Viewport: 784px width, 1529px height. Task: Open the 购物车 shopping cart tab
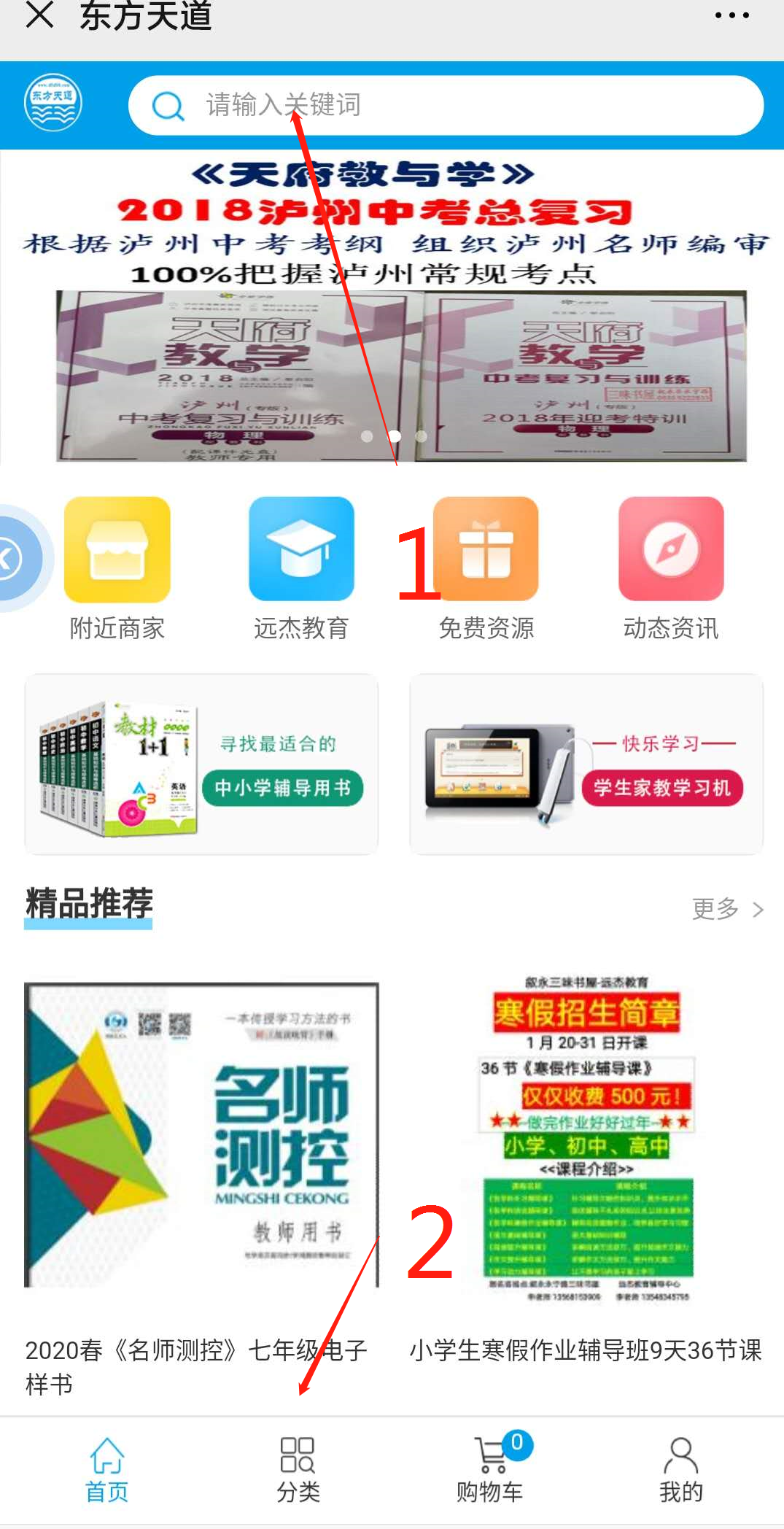point(490,1470)
